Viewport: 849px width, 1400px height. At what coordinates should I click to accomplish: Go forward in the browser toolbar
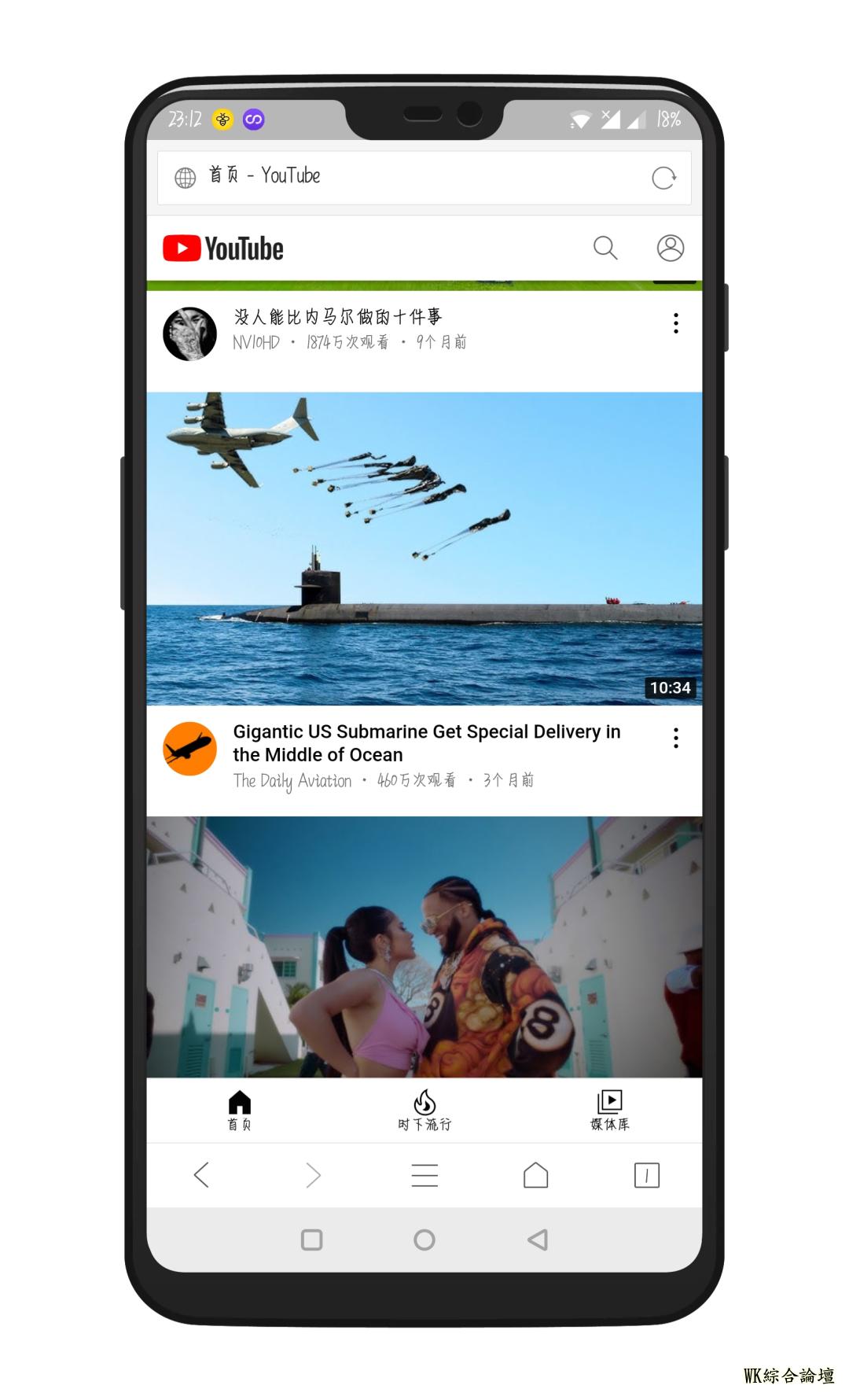point(313,1175)
